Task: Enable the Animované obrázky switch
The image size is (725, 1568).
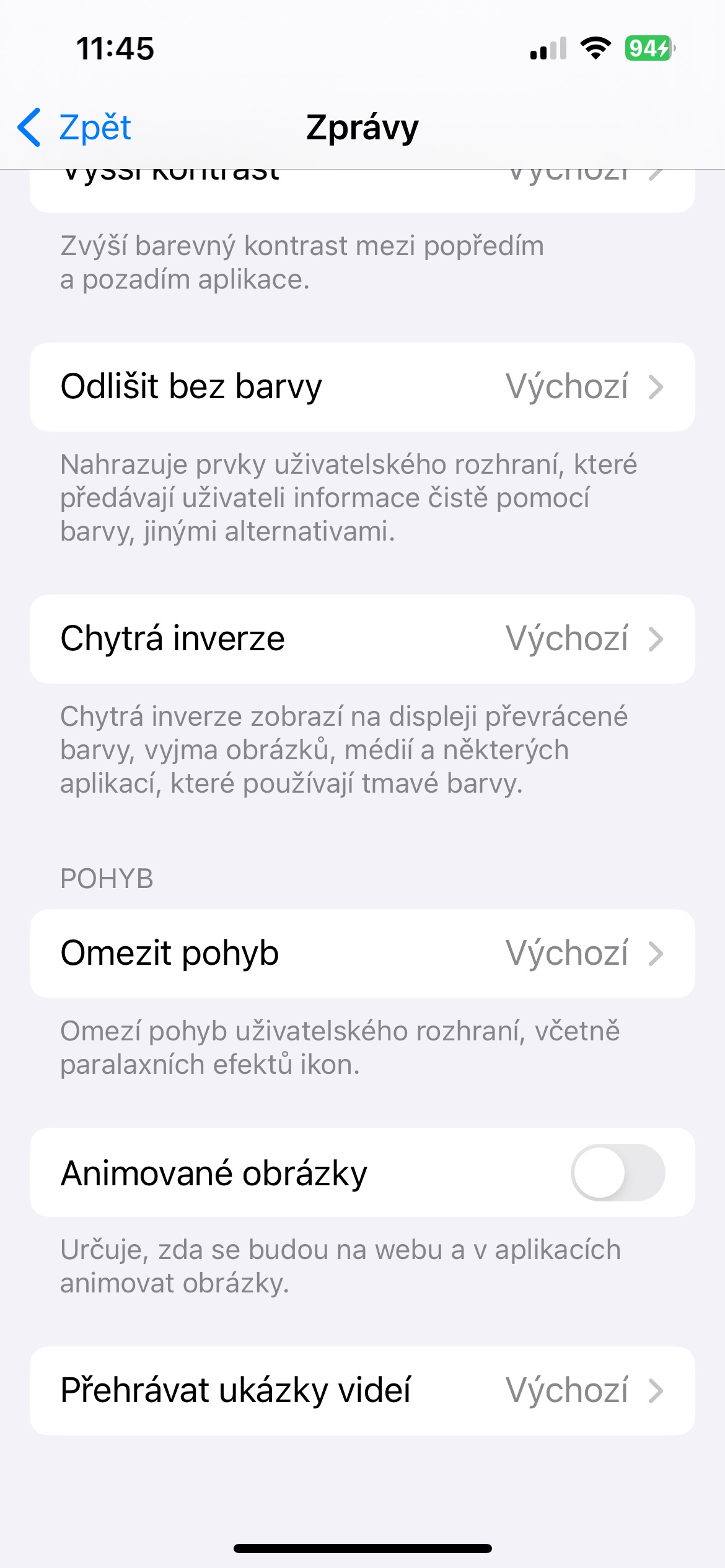Action: click(x=617, y=1173)
